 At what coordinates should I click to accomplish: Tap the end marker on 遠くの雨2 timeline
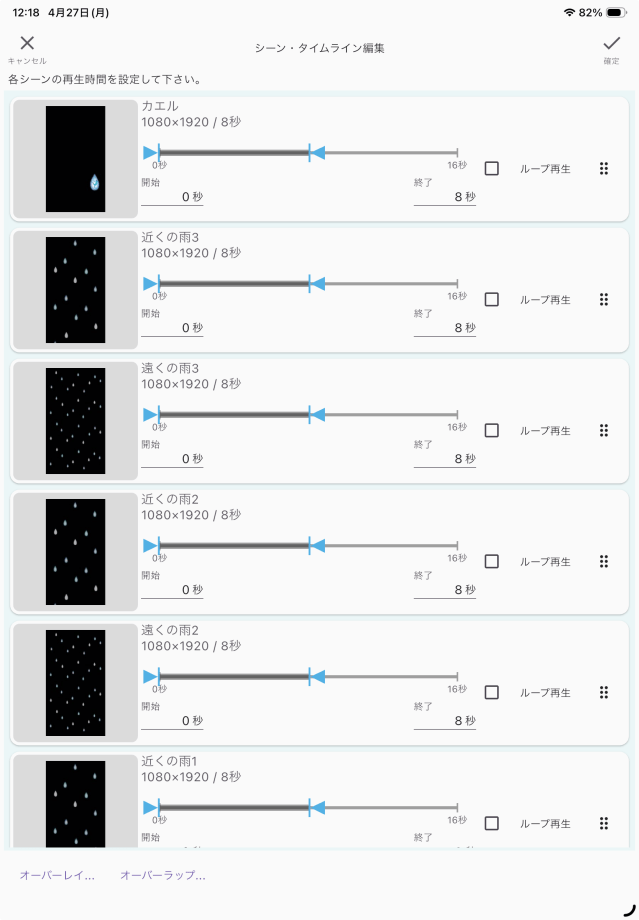(317, 677)
